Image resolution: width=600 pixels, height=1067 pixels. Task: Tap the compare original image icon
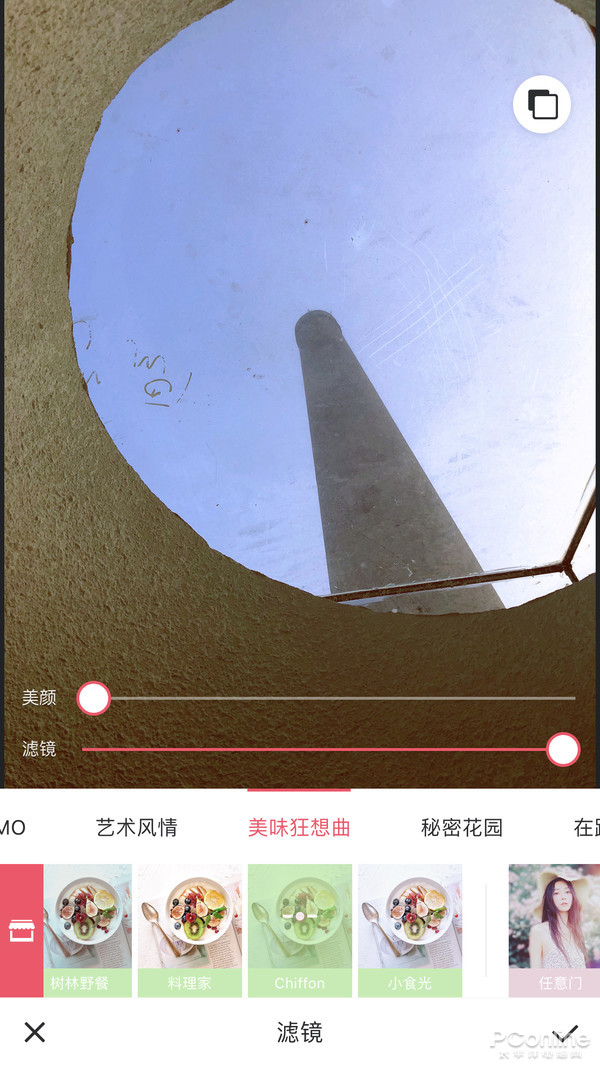pyautogui.click(x=541, y=104)
